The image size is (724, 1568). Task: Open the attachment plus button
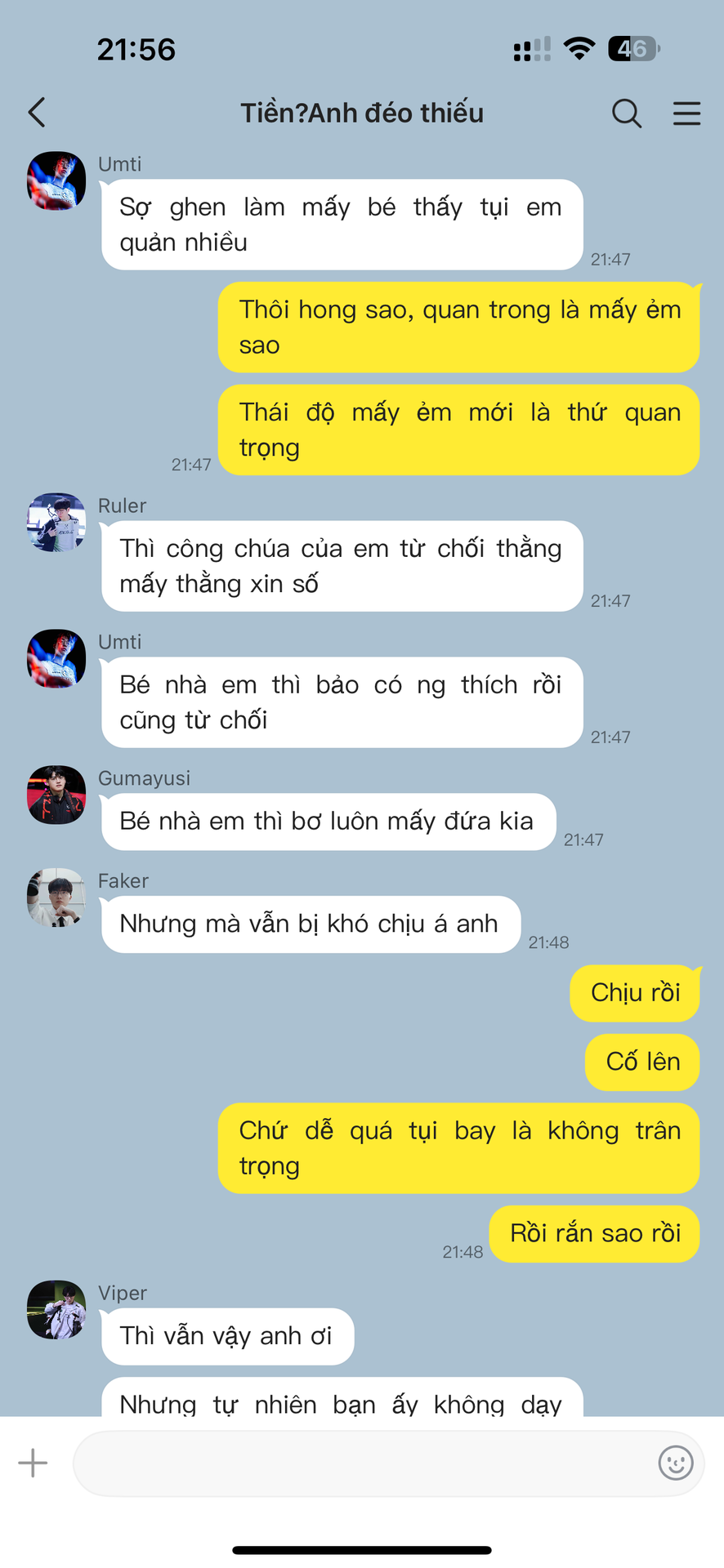pyautogui.click(x=33, y=1463)
